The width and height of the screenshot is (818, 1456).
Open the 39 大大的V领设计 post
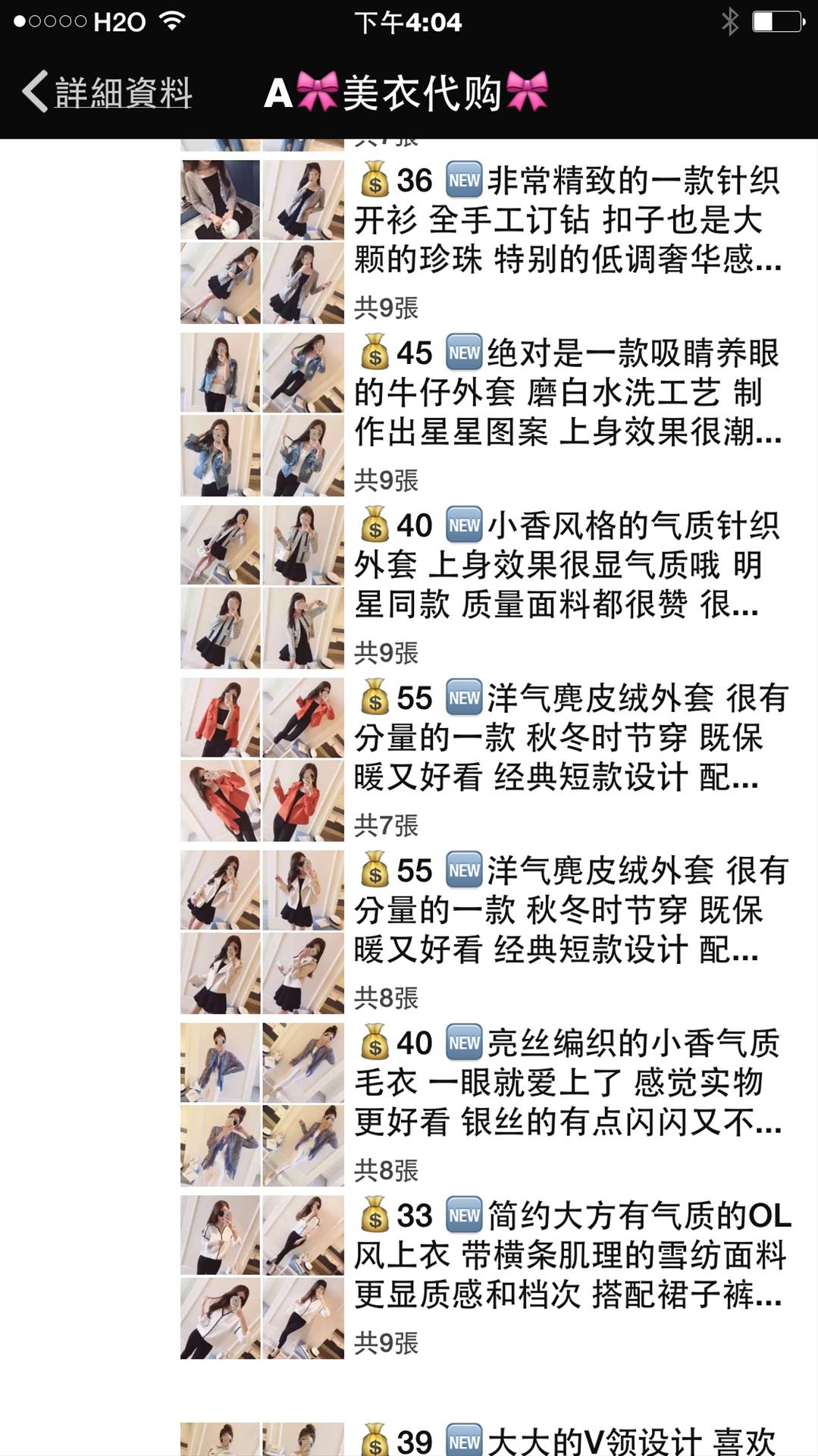569,1441
